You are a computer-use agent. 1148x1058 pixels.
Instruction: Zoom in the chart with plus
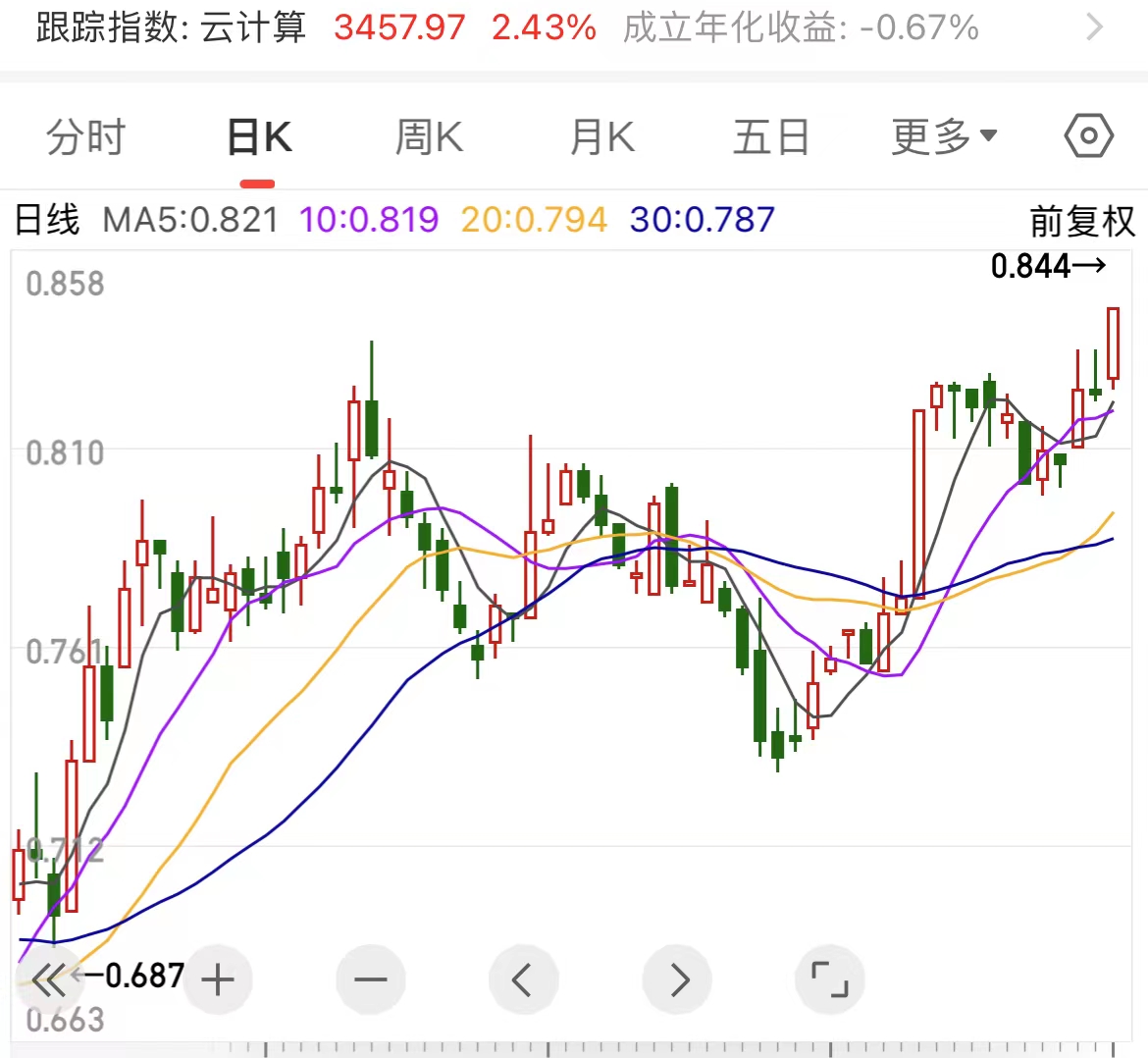(217, 979)
